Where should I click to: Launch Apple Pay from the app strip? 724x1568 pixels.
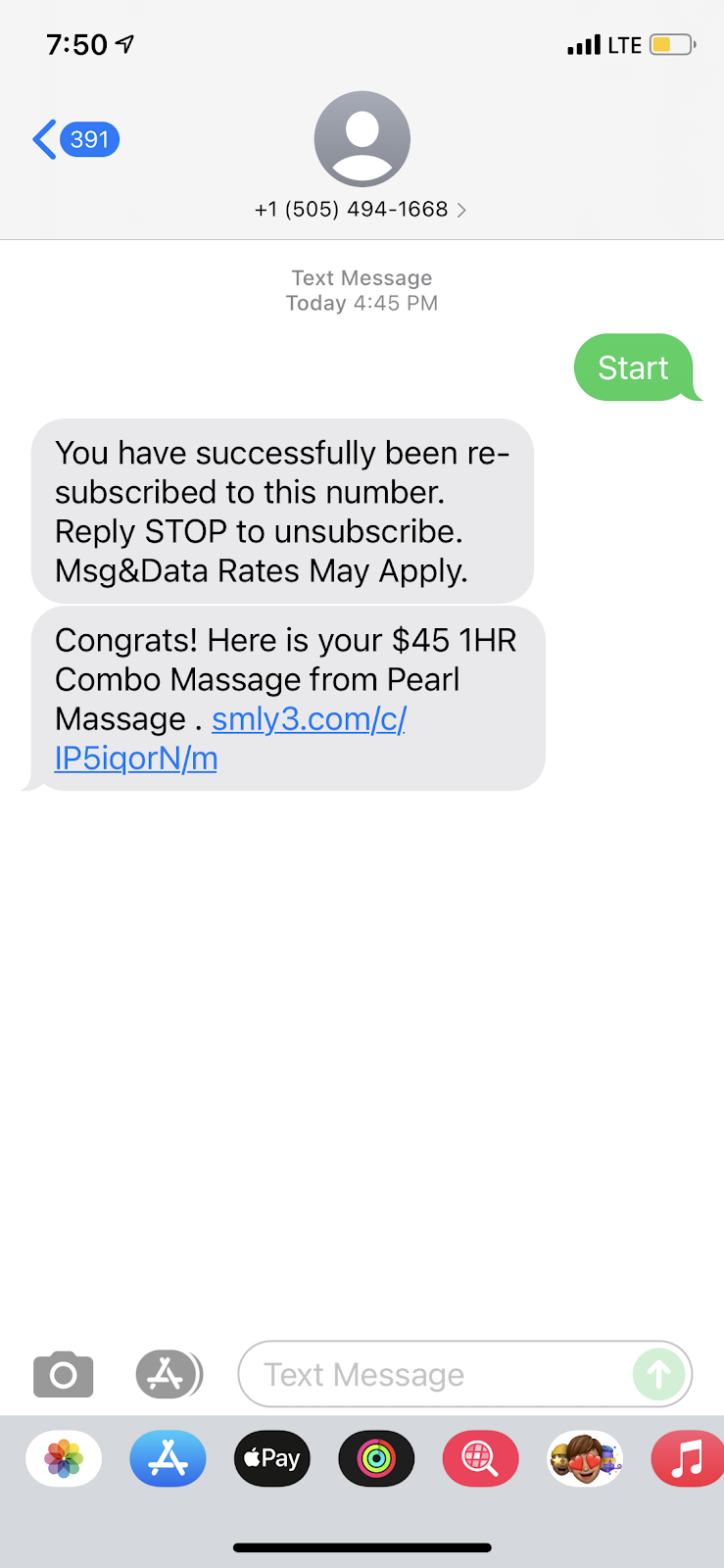pyautogui.click(x=272, y=1459)
